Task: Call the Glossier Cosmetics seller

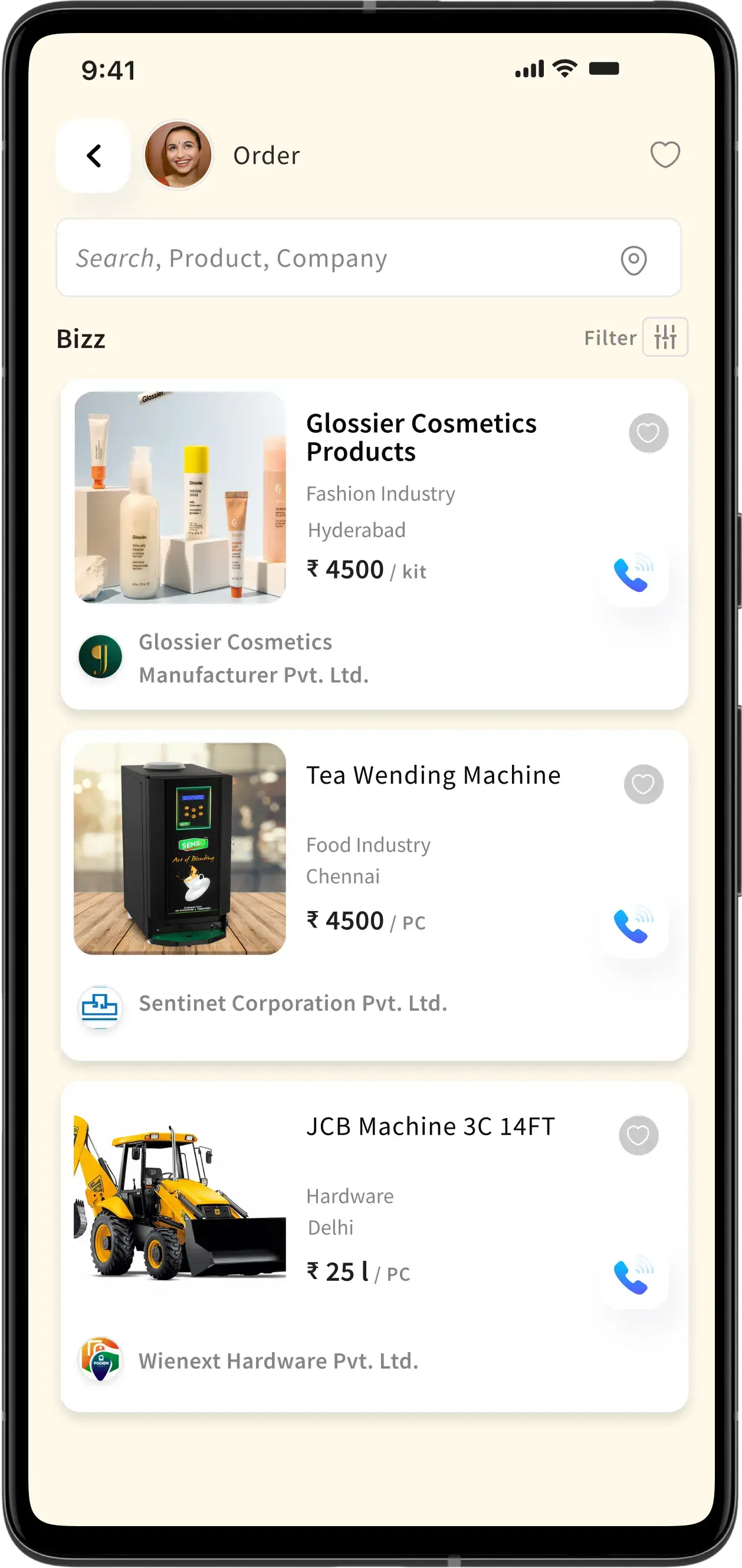Action: pyautogui.click(x=633, y=573)
